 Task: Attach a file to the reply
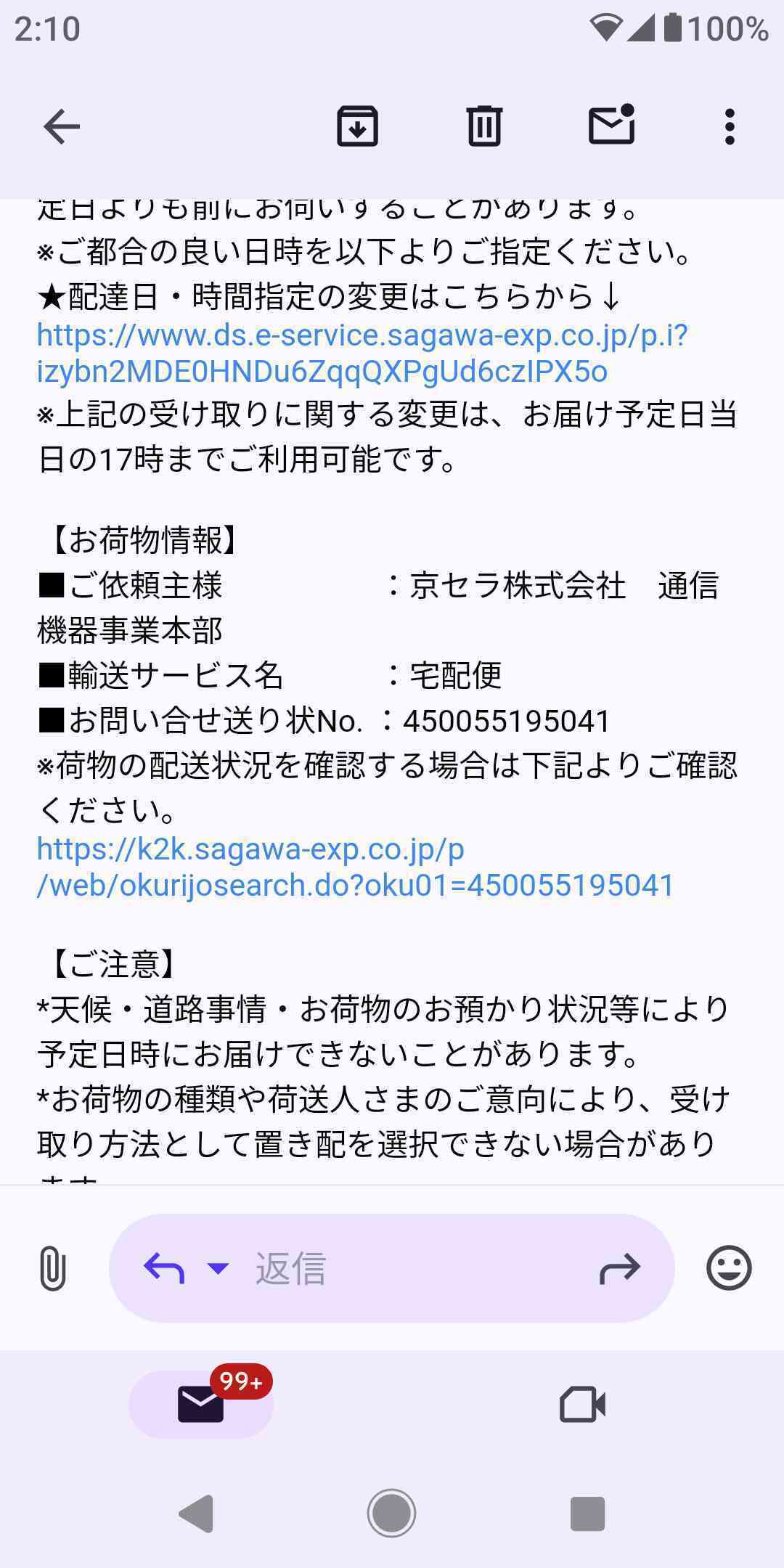52,1268
